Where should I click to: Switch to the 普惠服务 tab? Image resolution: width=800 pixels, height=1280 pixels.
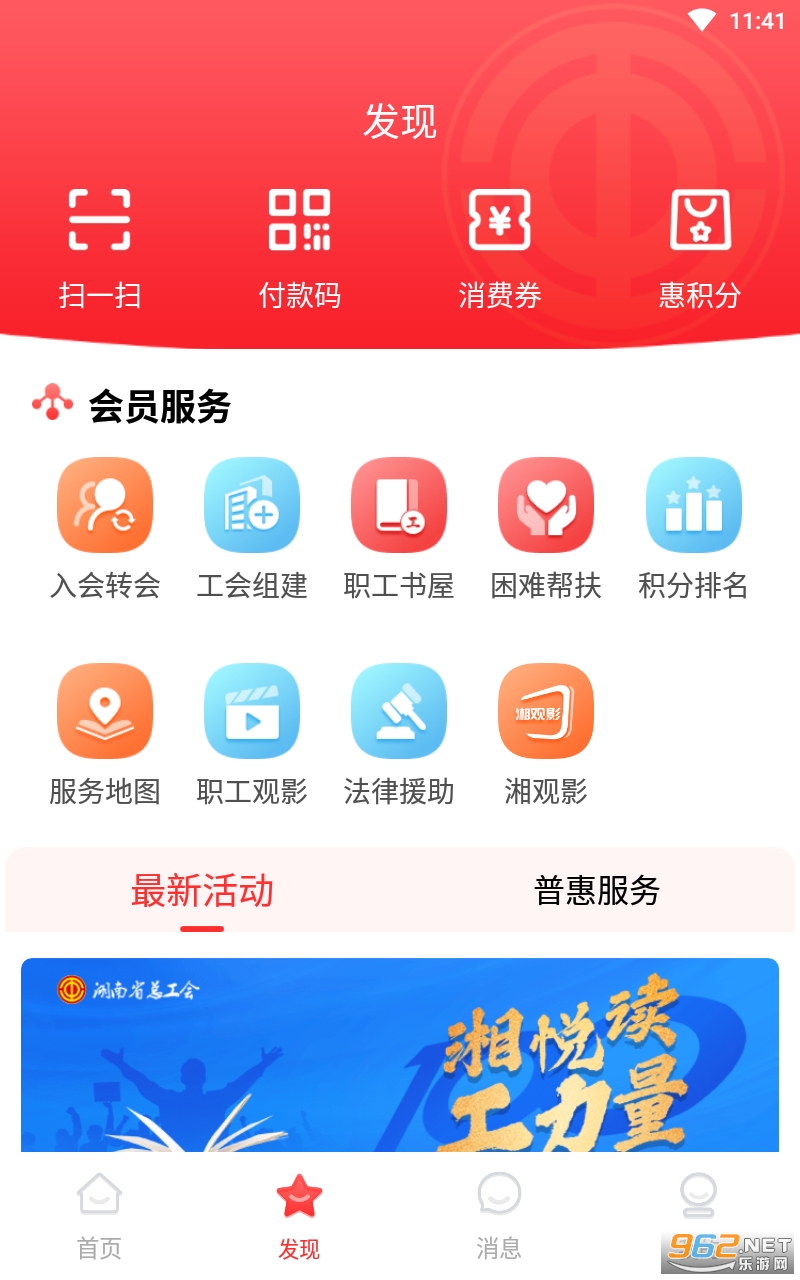(597, 890)
